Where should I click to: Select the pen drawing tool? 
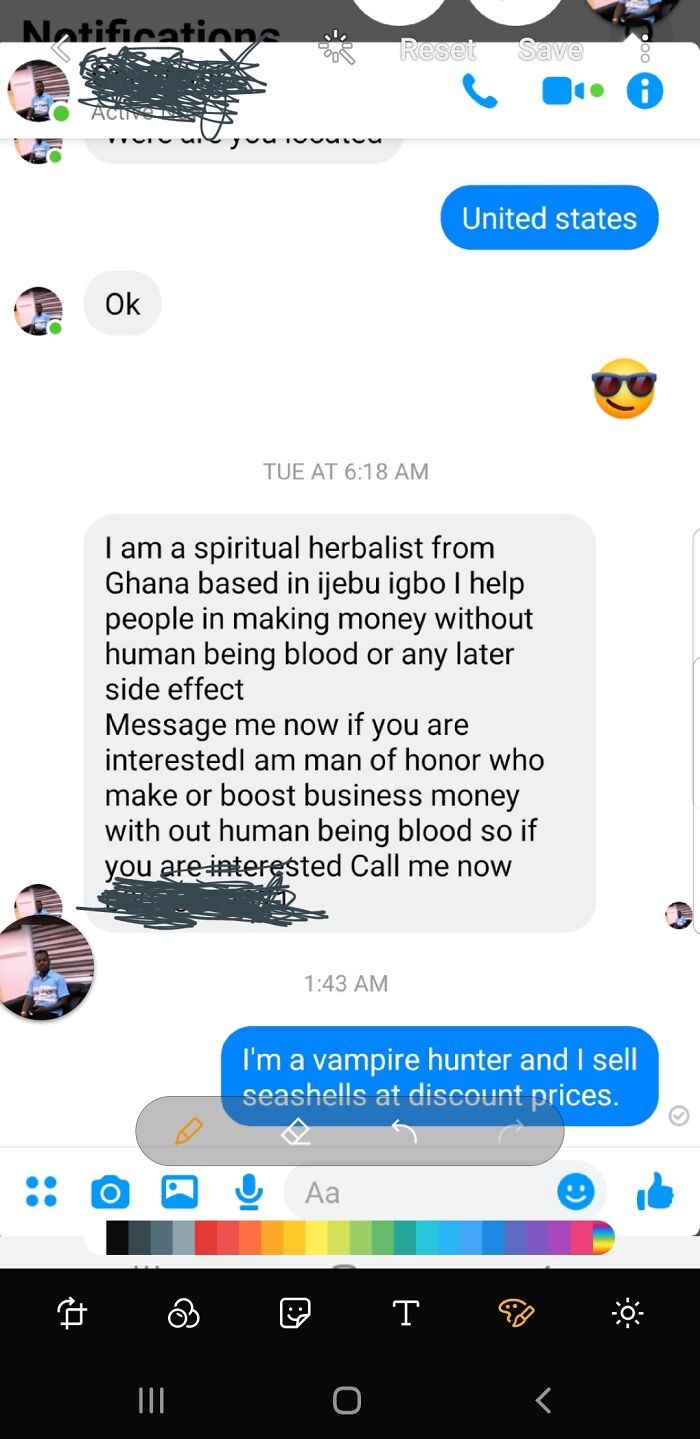[188, 1131]
